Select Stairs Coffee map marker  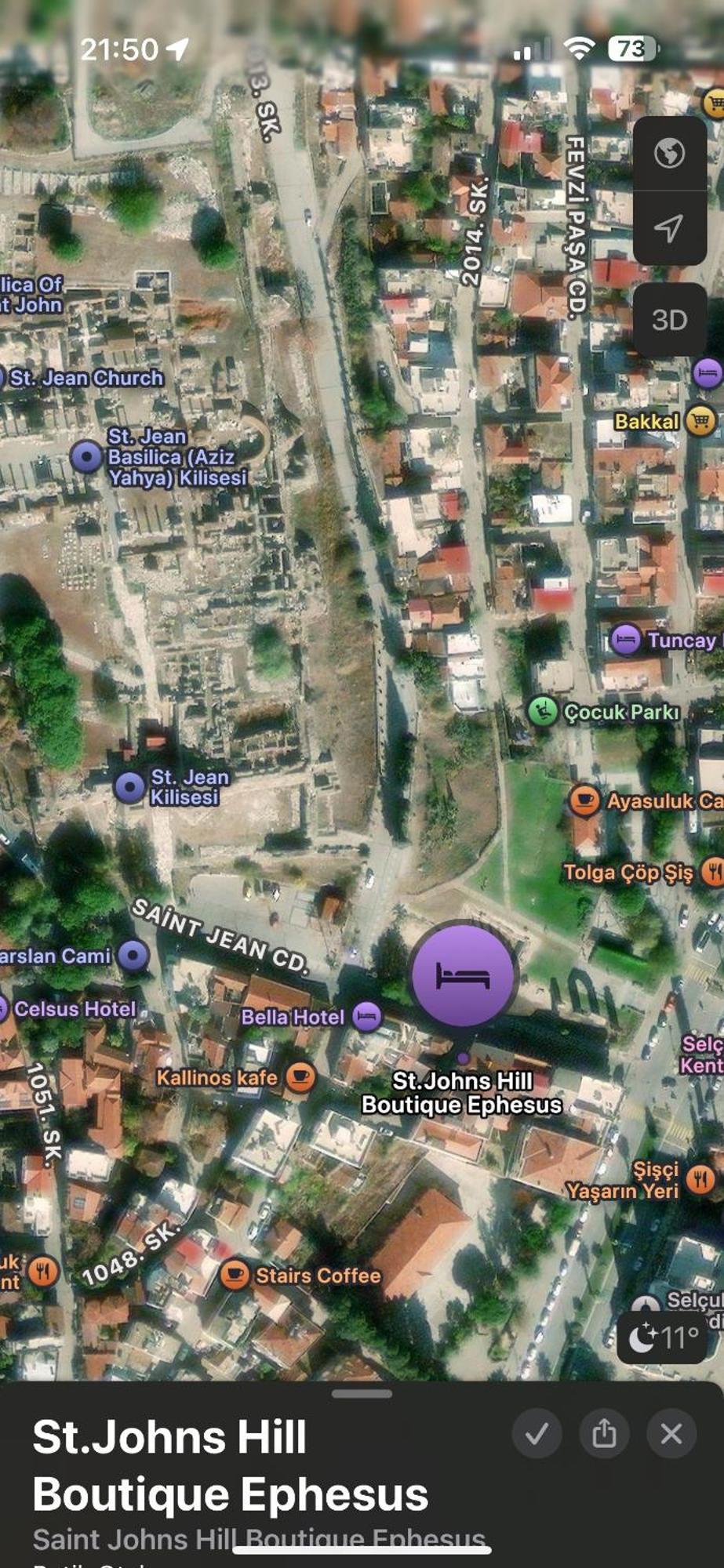pyautogui.click(x=234, y=1276)
